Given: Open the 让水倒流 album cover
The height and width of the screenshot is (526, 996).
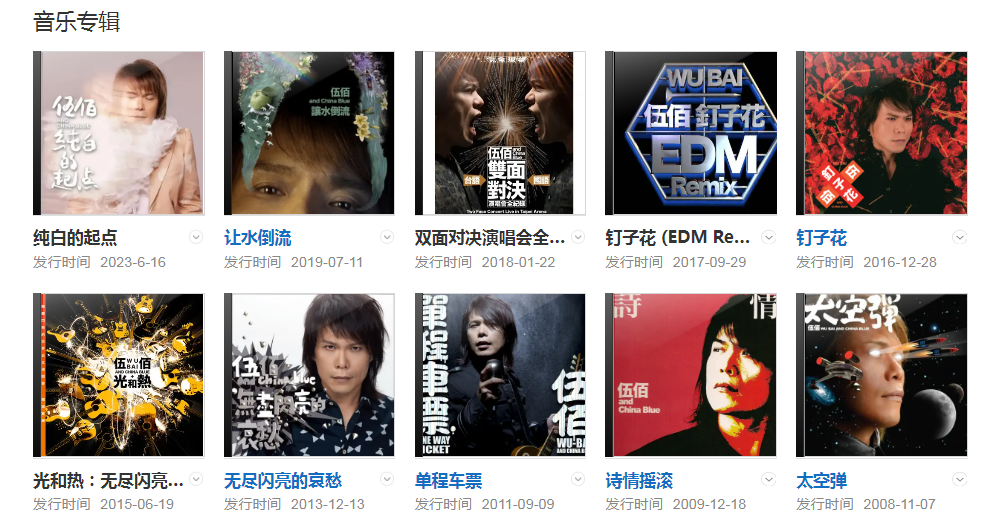Looking at the screenshot, I should (x=310, y=133).
